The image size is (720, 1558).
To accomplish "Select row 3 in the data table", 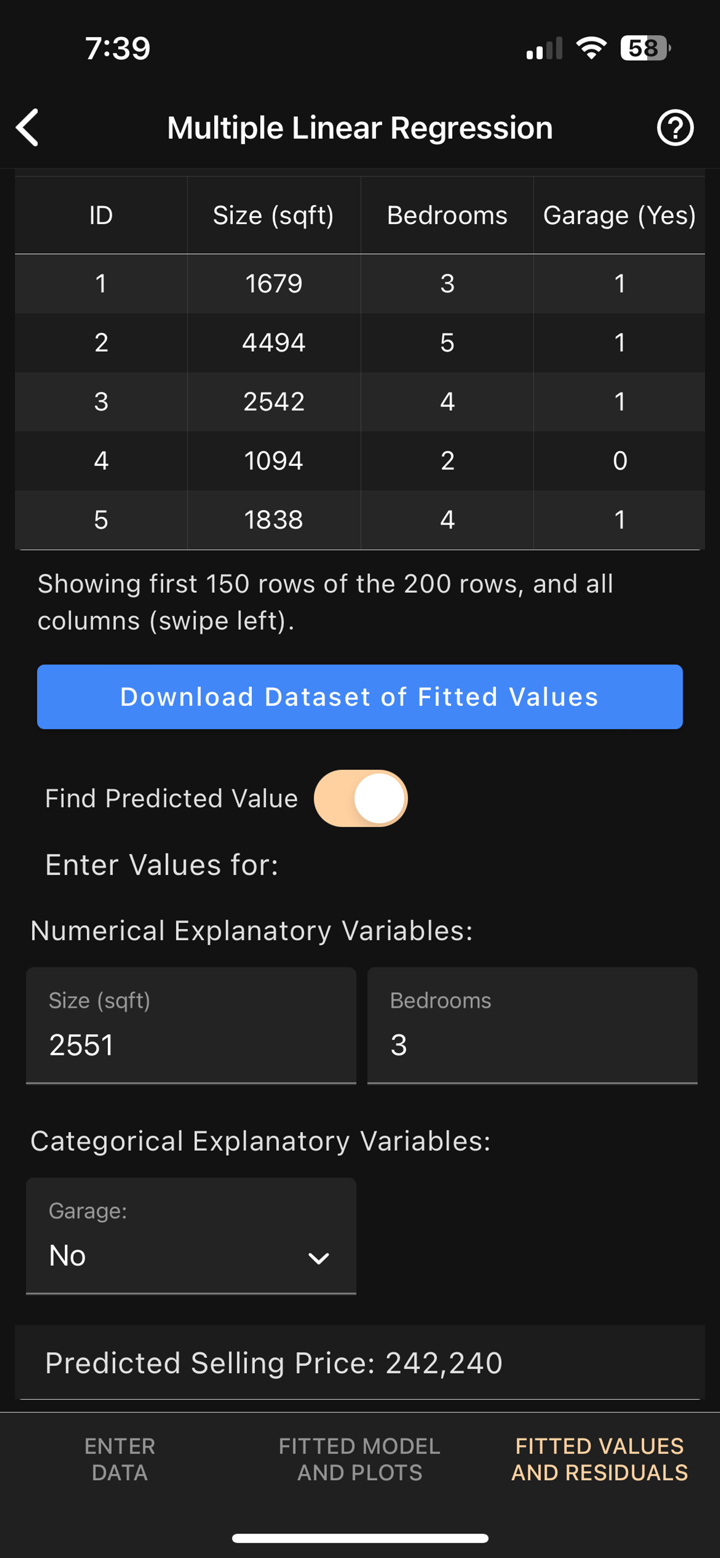I will click(360, 401).
